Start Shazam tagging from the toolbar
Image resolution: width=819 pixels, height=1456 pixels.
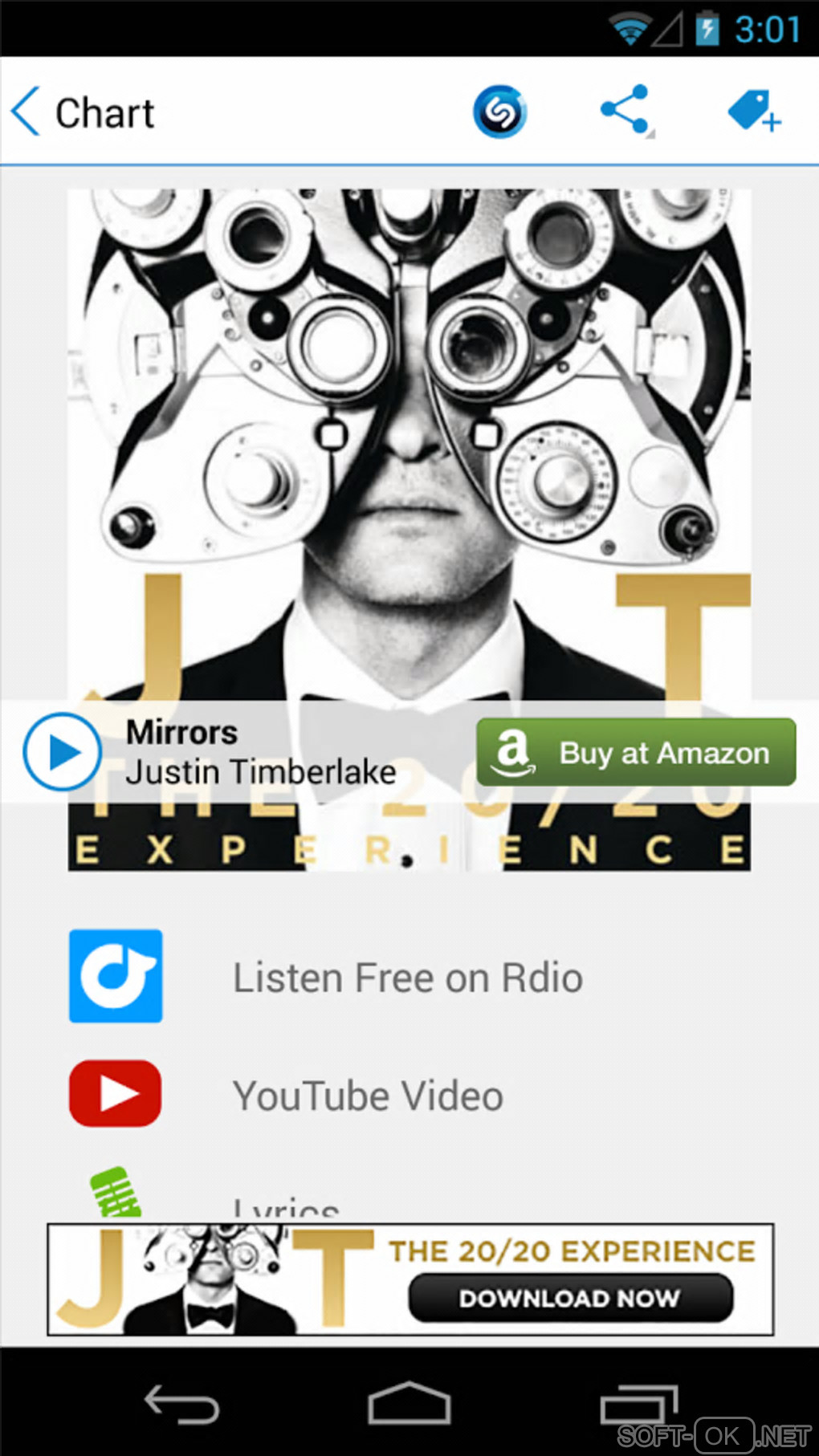coord(499,112)
